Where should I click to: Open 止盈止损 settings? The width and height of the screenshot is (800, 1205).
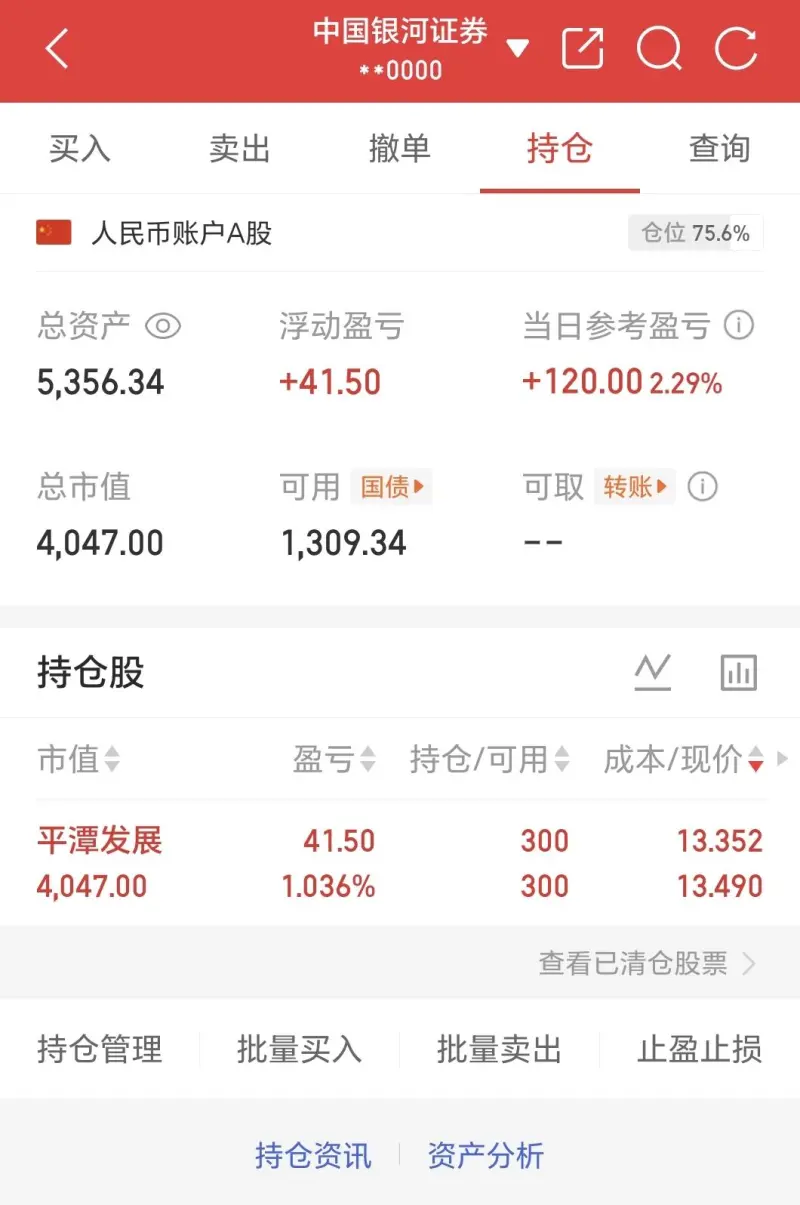[699, 1050]
